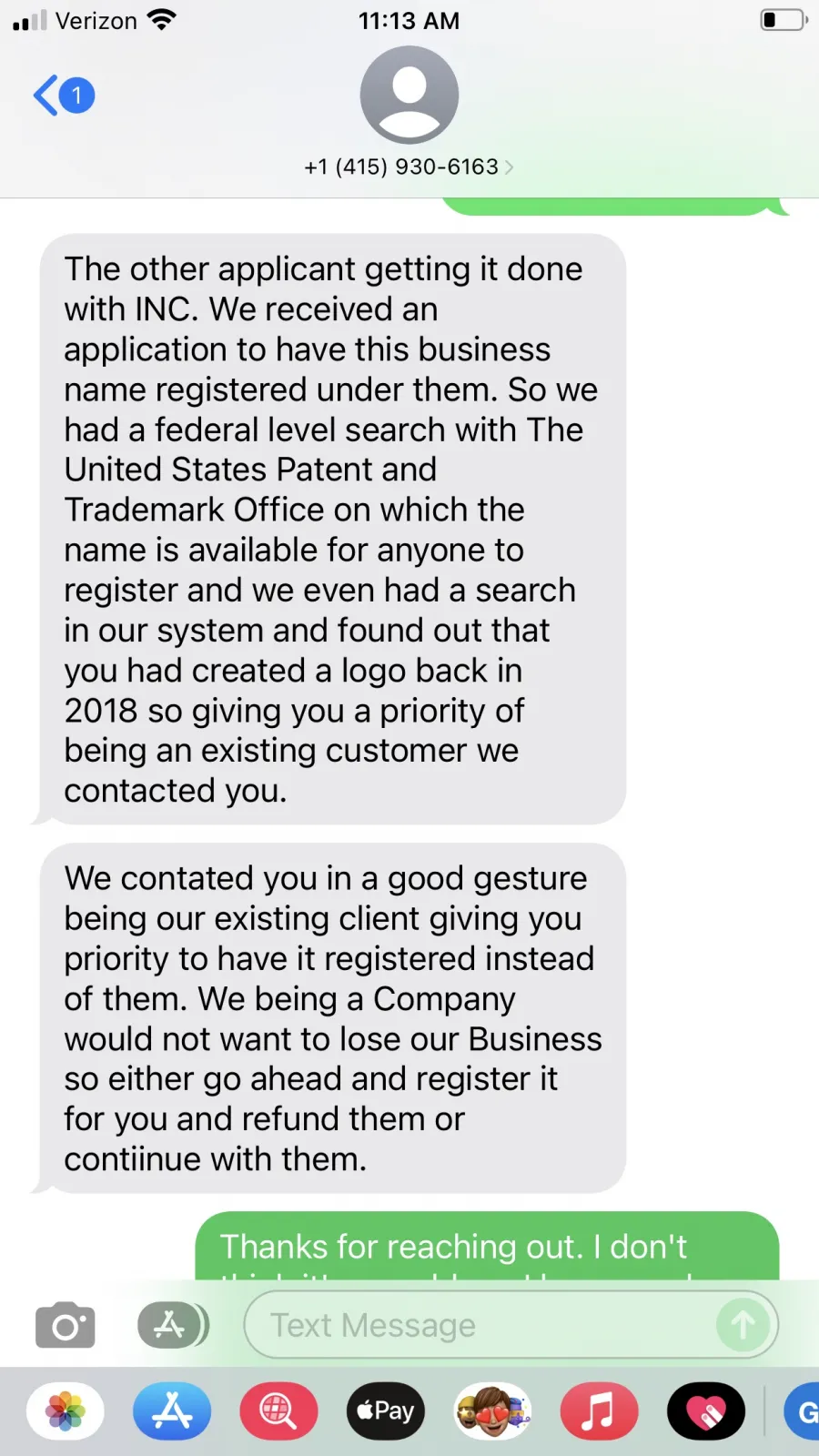
Task: Open contact details for +1 (415) 930-6163
Action: pos(409,167)
